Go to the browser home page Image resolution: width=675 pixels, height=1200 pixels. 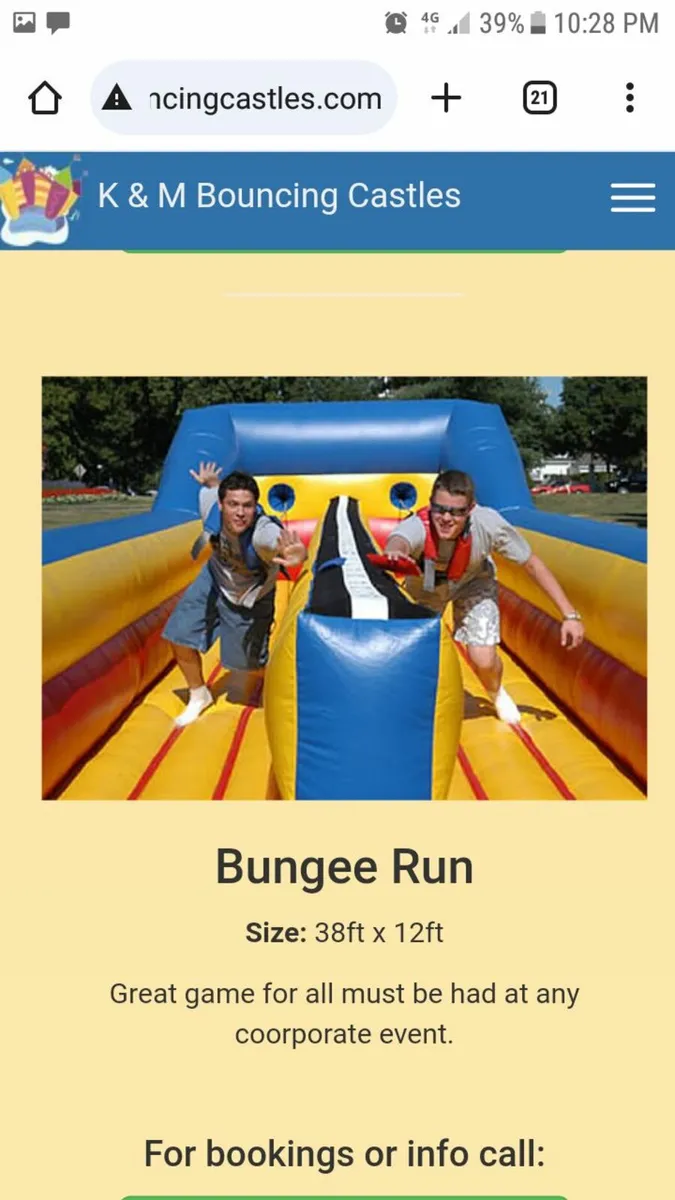click(44, 98)
